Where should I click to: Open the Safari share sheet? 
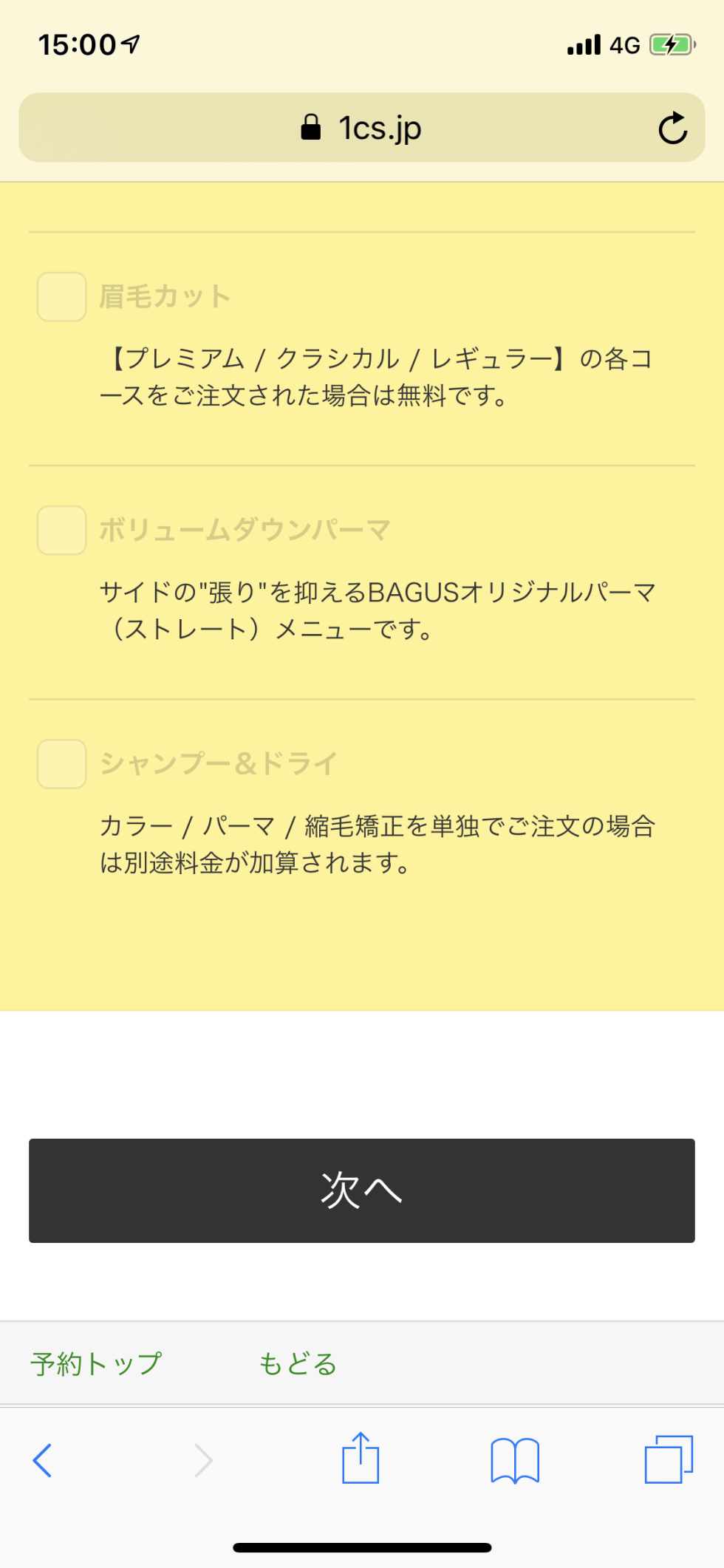point(361,1458)
